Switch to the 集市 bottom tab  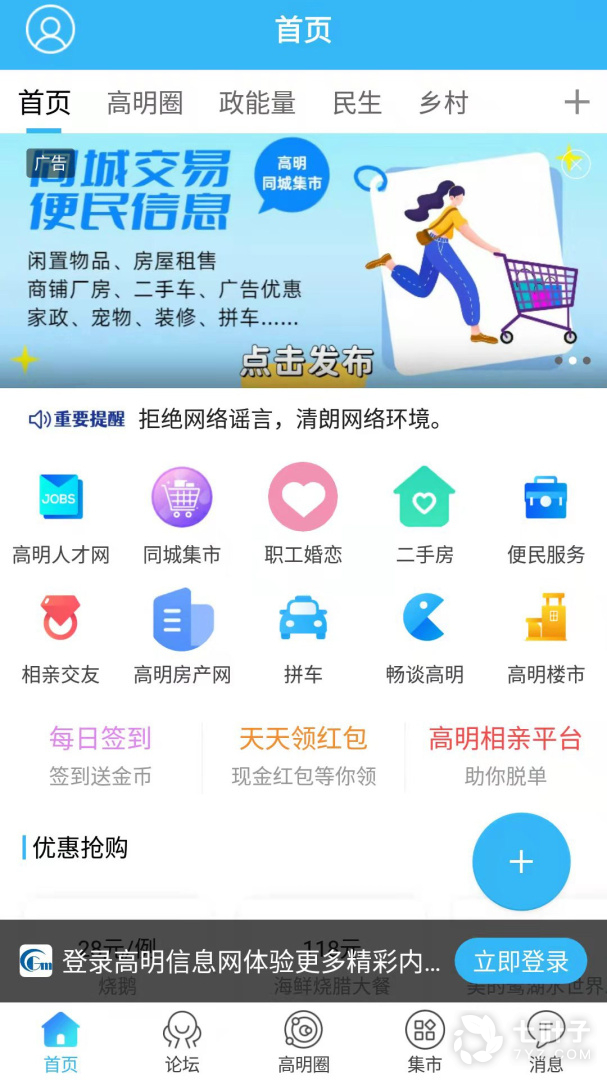[424, 1041]
